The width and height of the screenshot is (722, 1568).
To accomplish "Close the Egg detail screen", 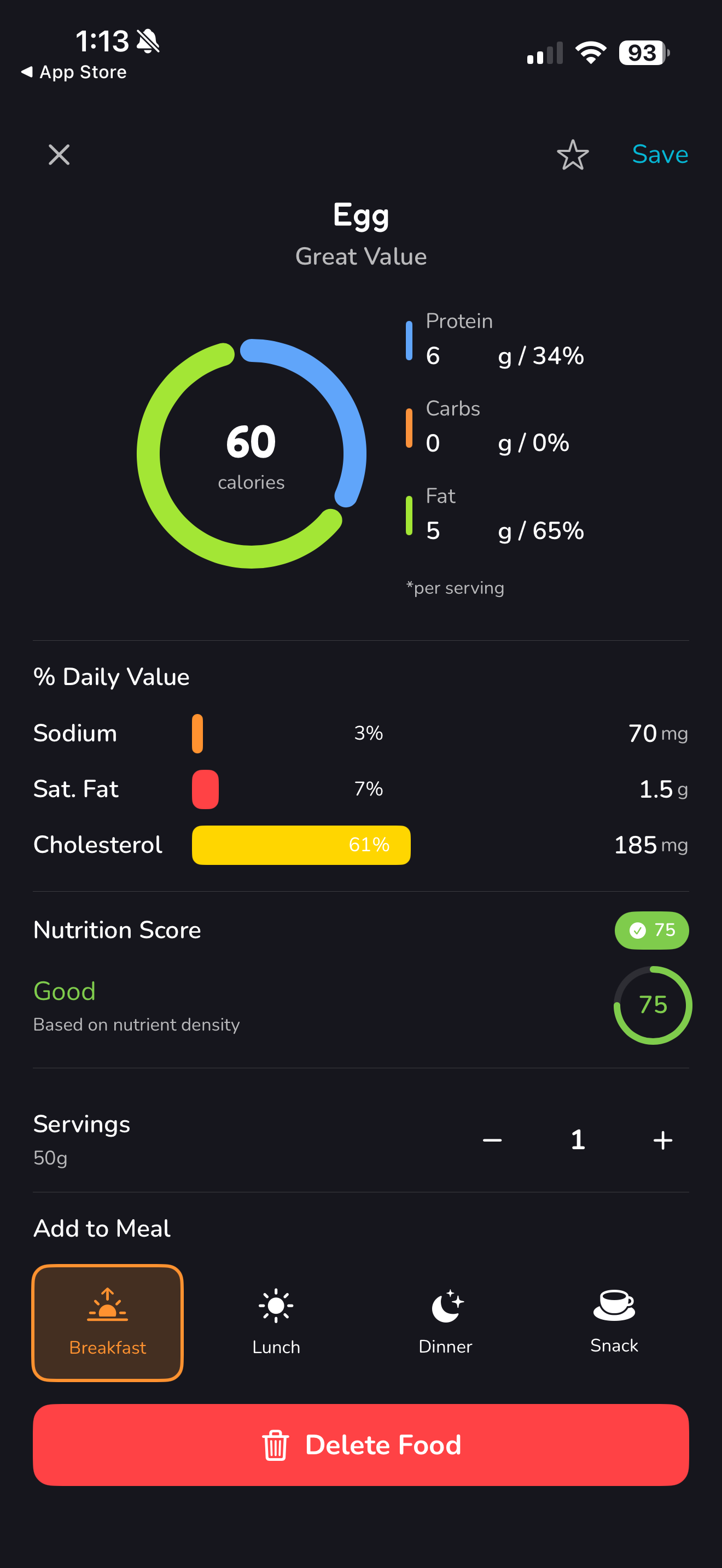I will click(x=59, y=154).
